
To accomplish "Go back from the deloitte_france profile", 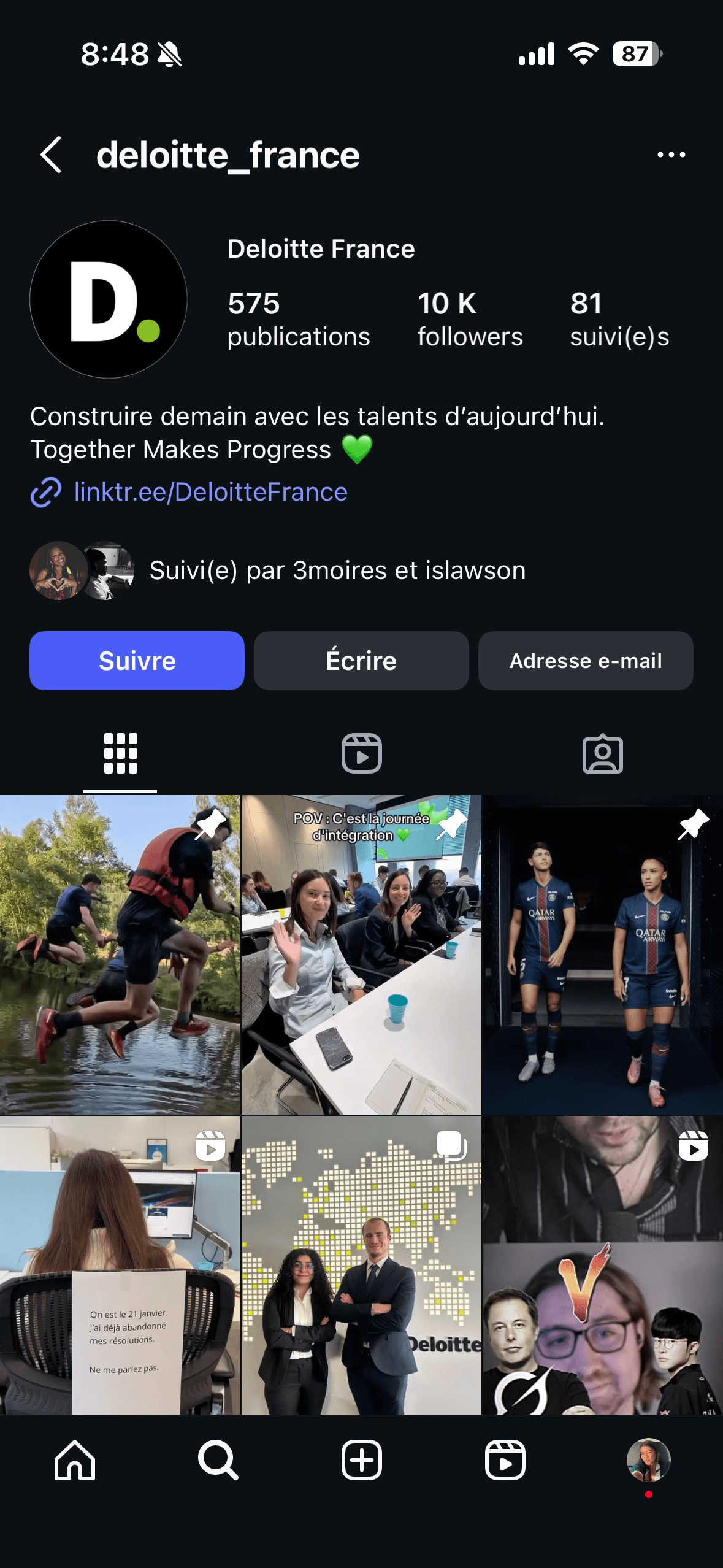I will coord(52,155).
